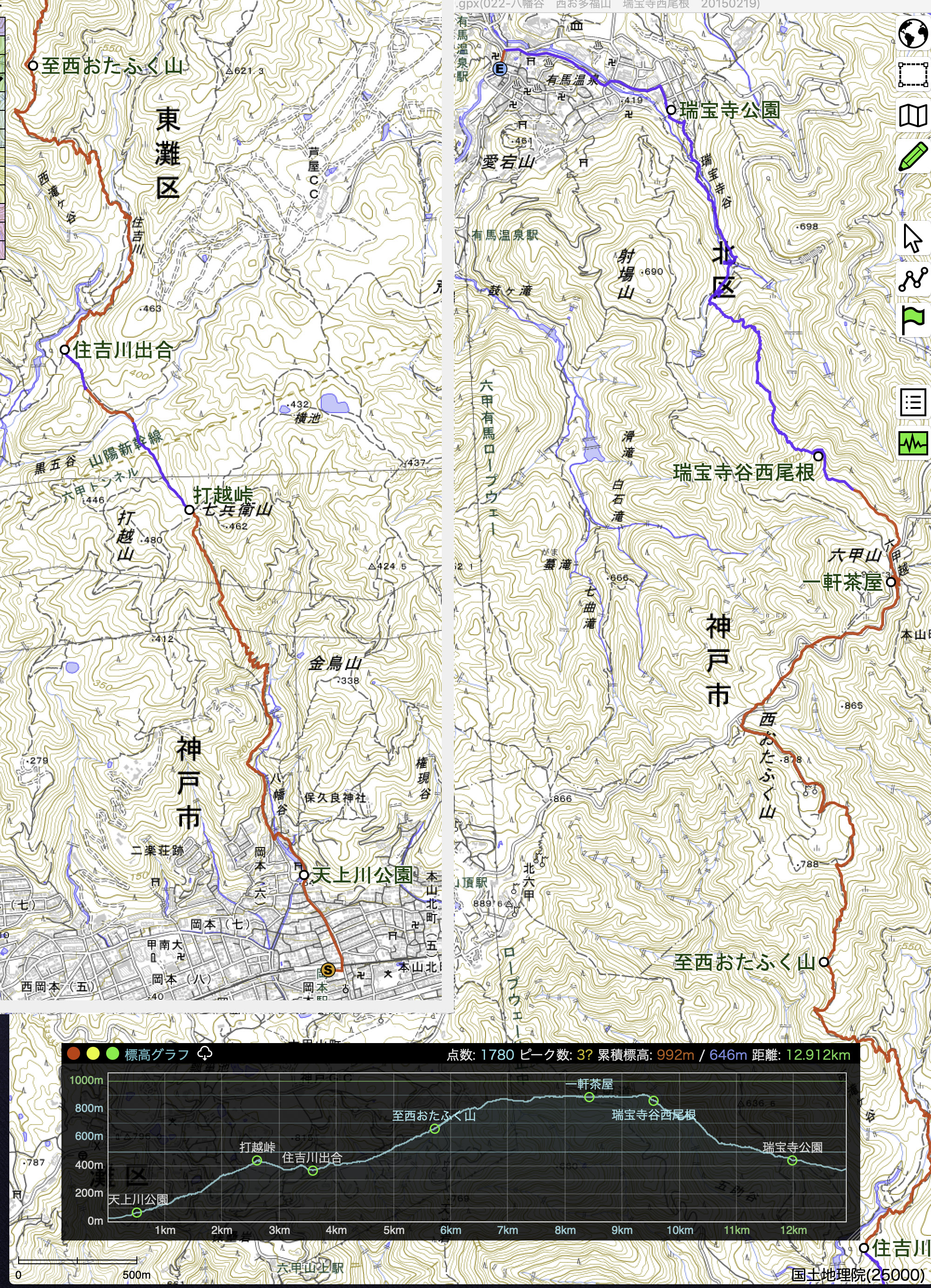
Task: Open the list view icon
Action: (913, 403)
